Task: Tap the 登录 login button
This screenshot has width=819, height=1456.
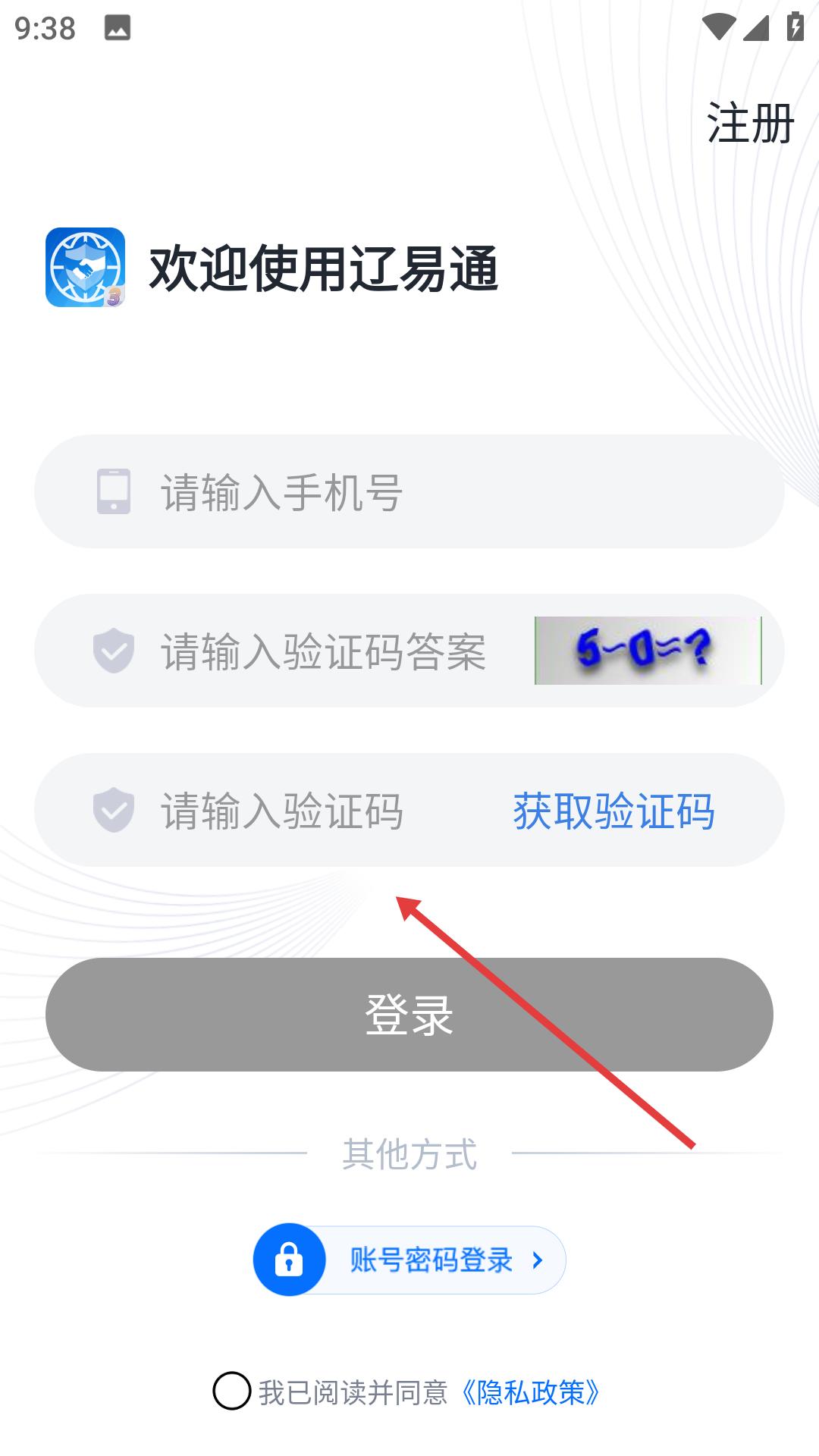Action: 409,1015
